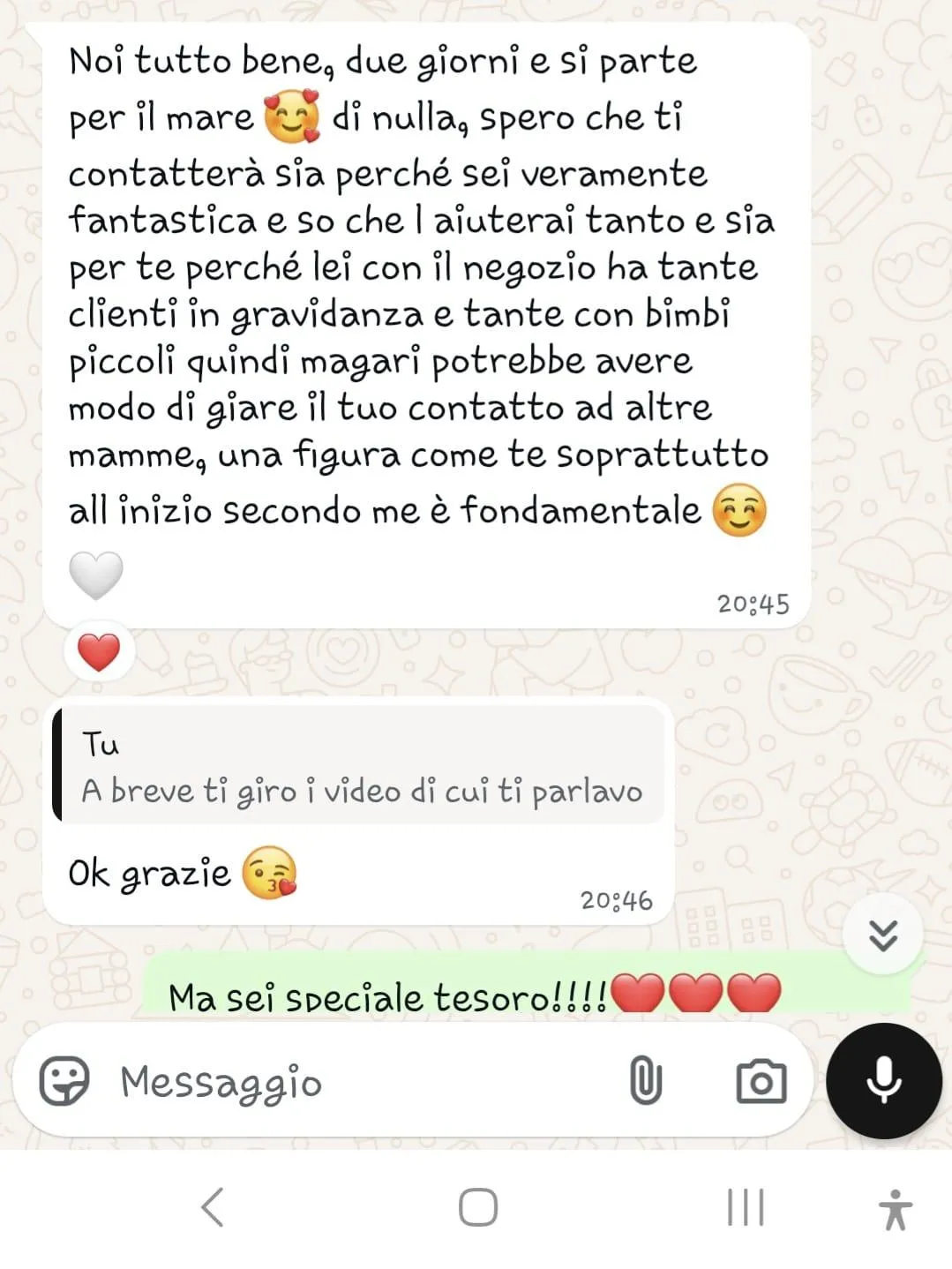Open the quoted message about the video
952x1269 pixels.
[x=358, y=766]
